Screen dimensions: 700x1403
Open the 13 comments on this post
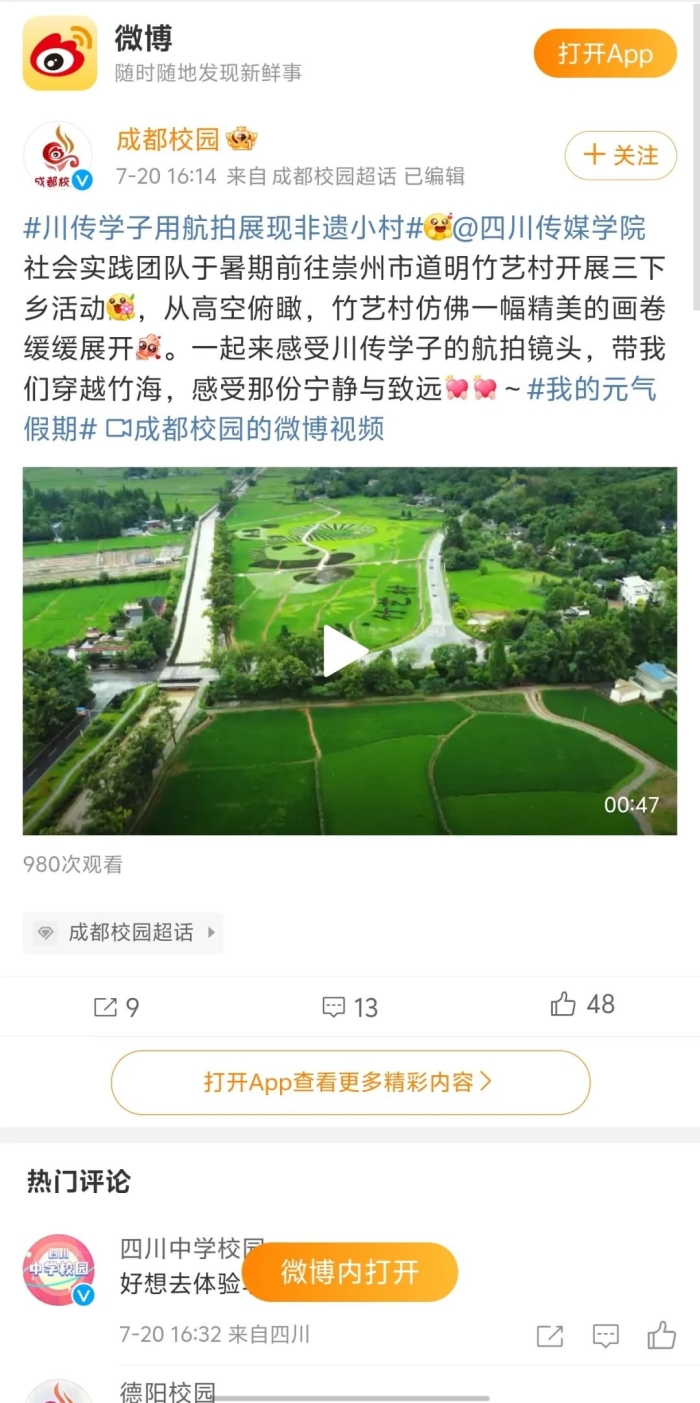point(350,1007)
